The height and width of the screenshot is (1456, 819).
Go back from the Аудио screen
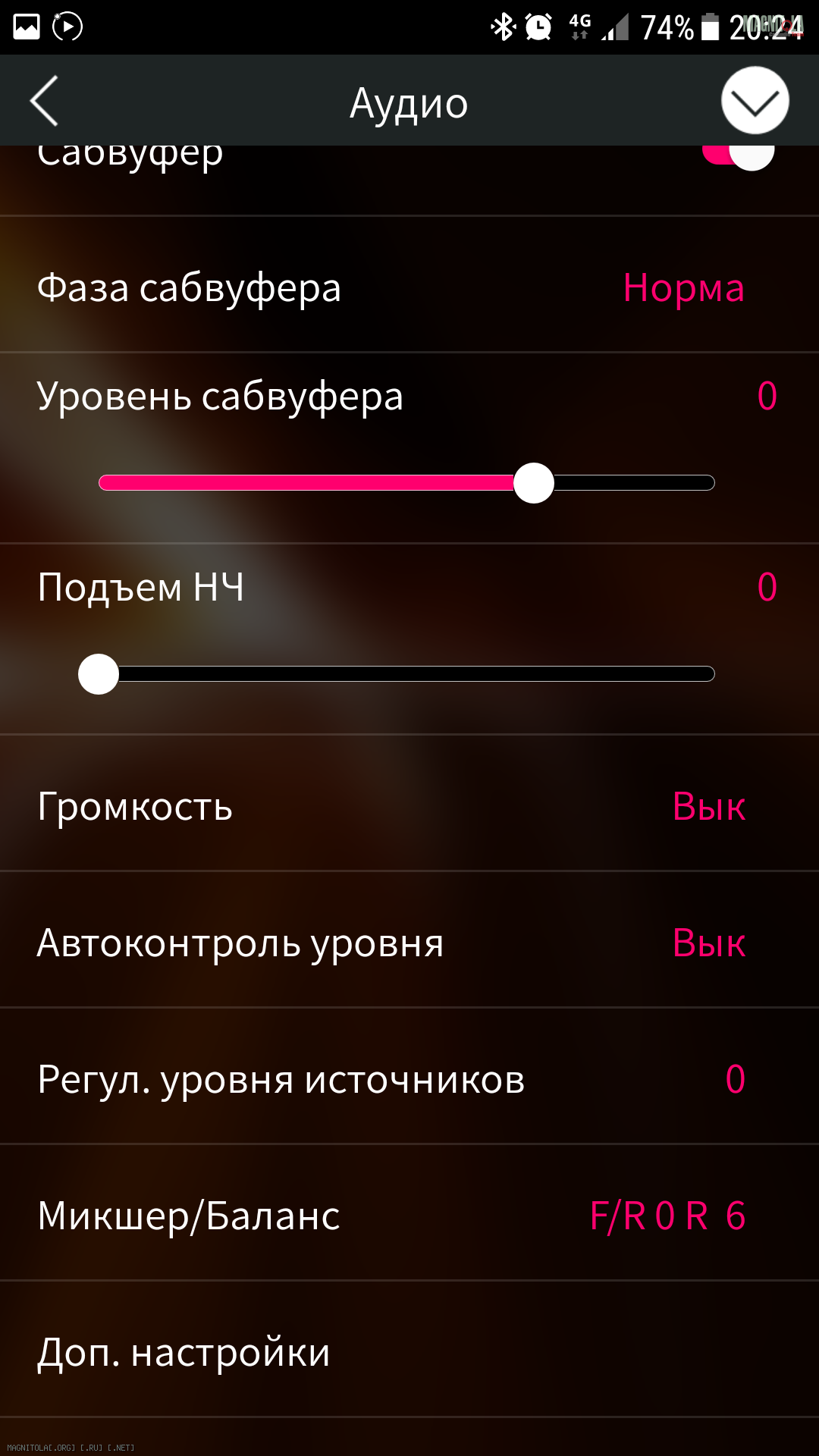pyautogui.click(x=44, y=101)
